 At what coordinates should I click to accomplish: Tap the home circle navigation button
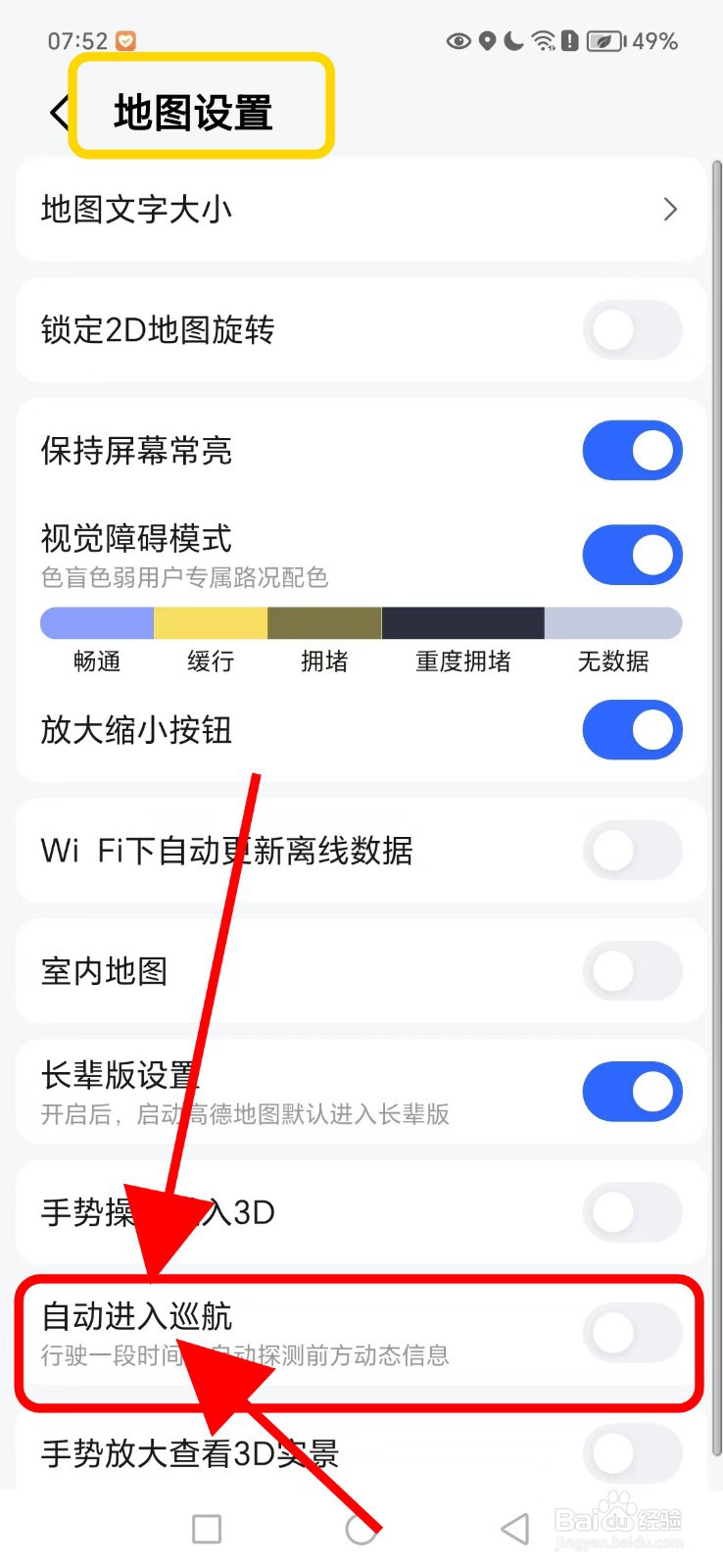[361, 1528]
